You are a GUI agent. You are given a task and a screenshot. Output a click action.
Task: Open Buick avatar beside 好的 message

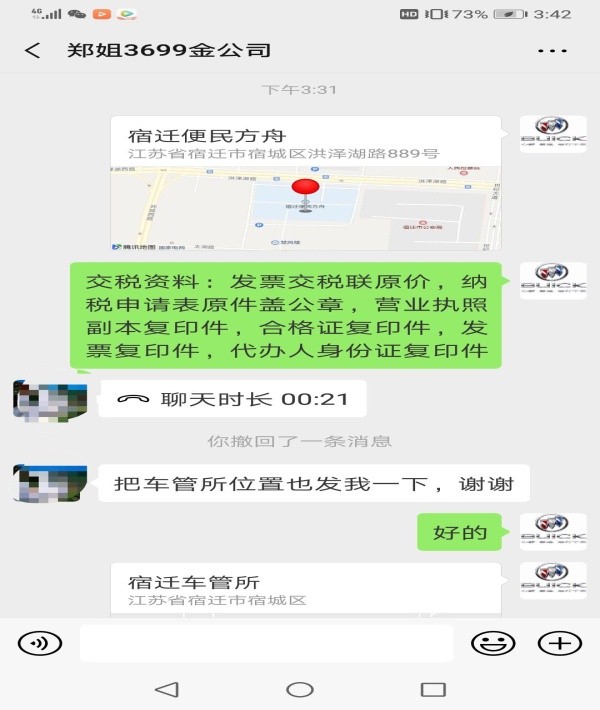click(x=552, y=532)
